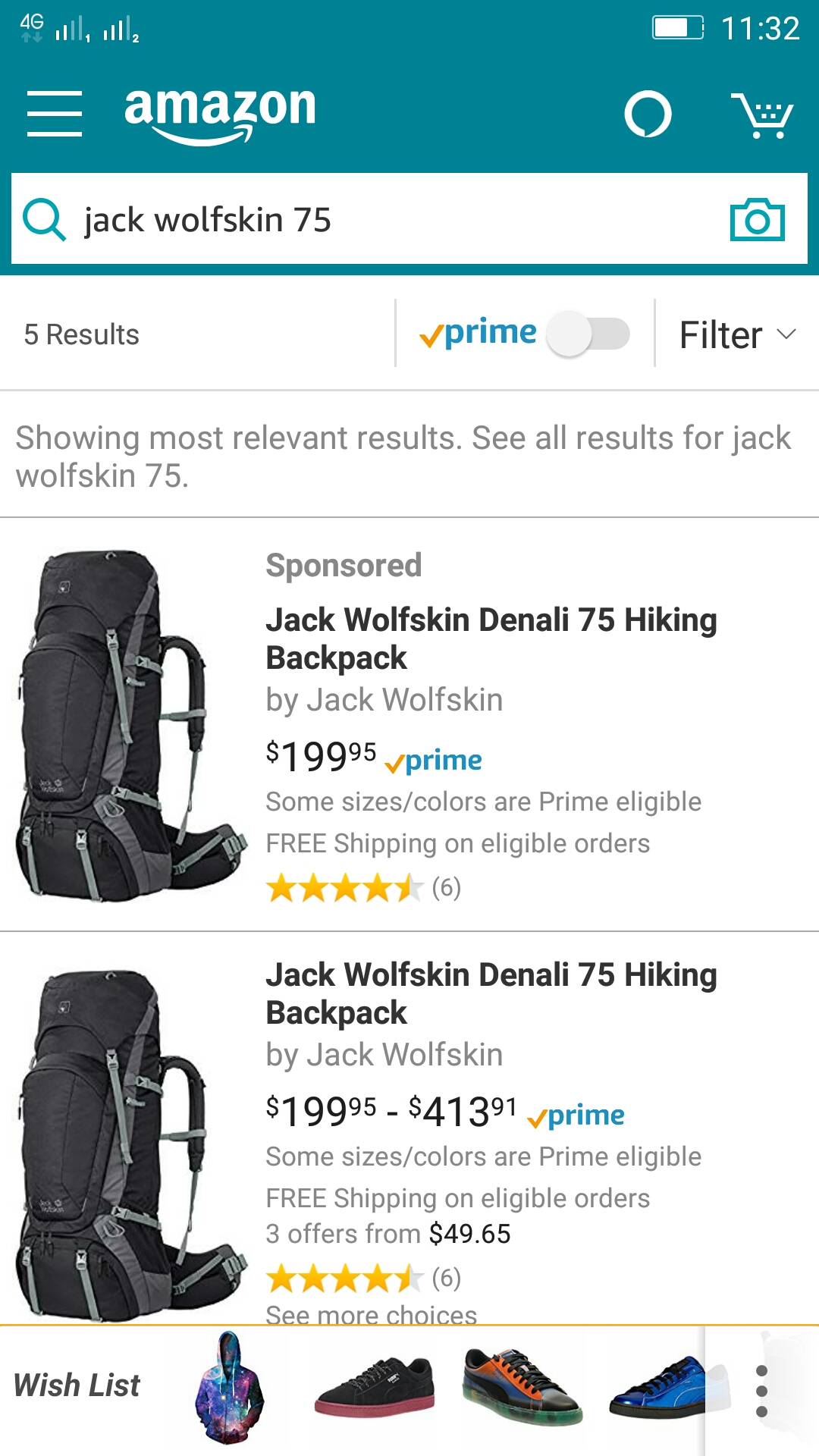Open the hamburger navigation menu
The image size is (819, 1456).
(x=55, y=114)
